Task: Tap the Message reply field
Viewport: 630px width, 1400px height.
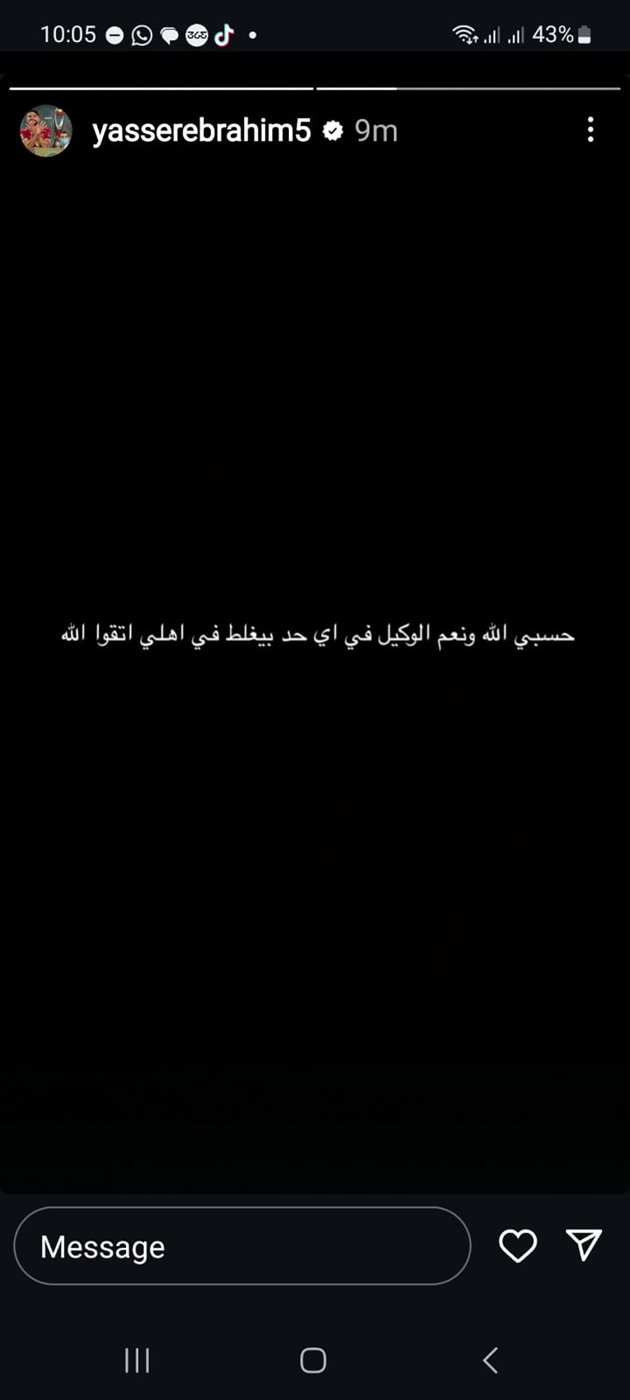Action: (x=242, y=1246)
